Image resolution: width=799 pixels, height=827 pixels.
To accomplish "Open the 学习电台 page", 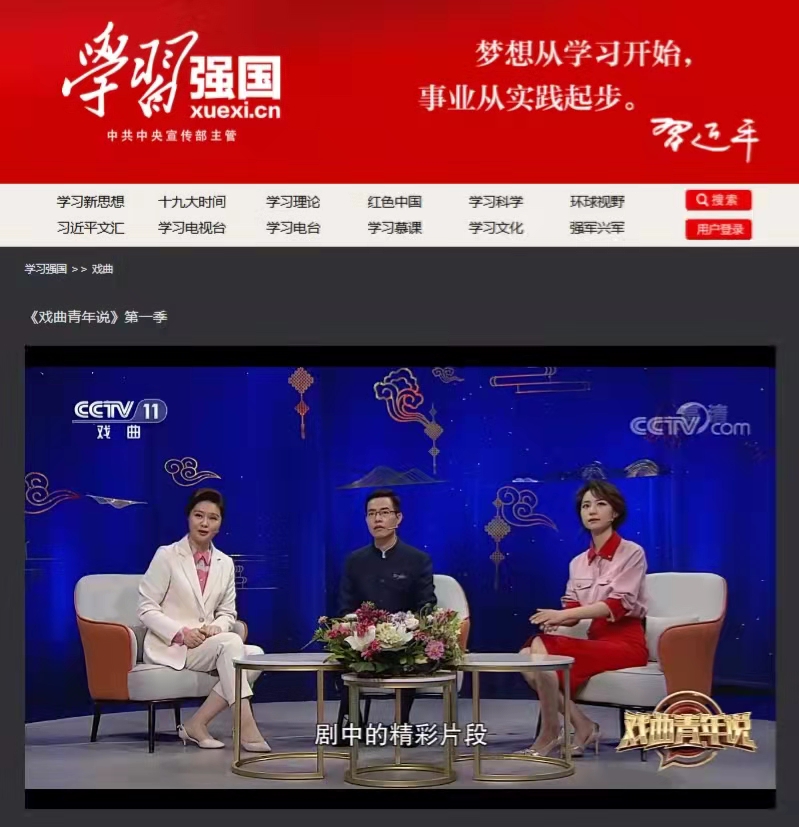I will 293,228.
